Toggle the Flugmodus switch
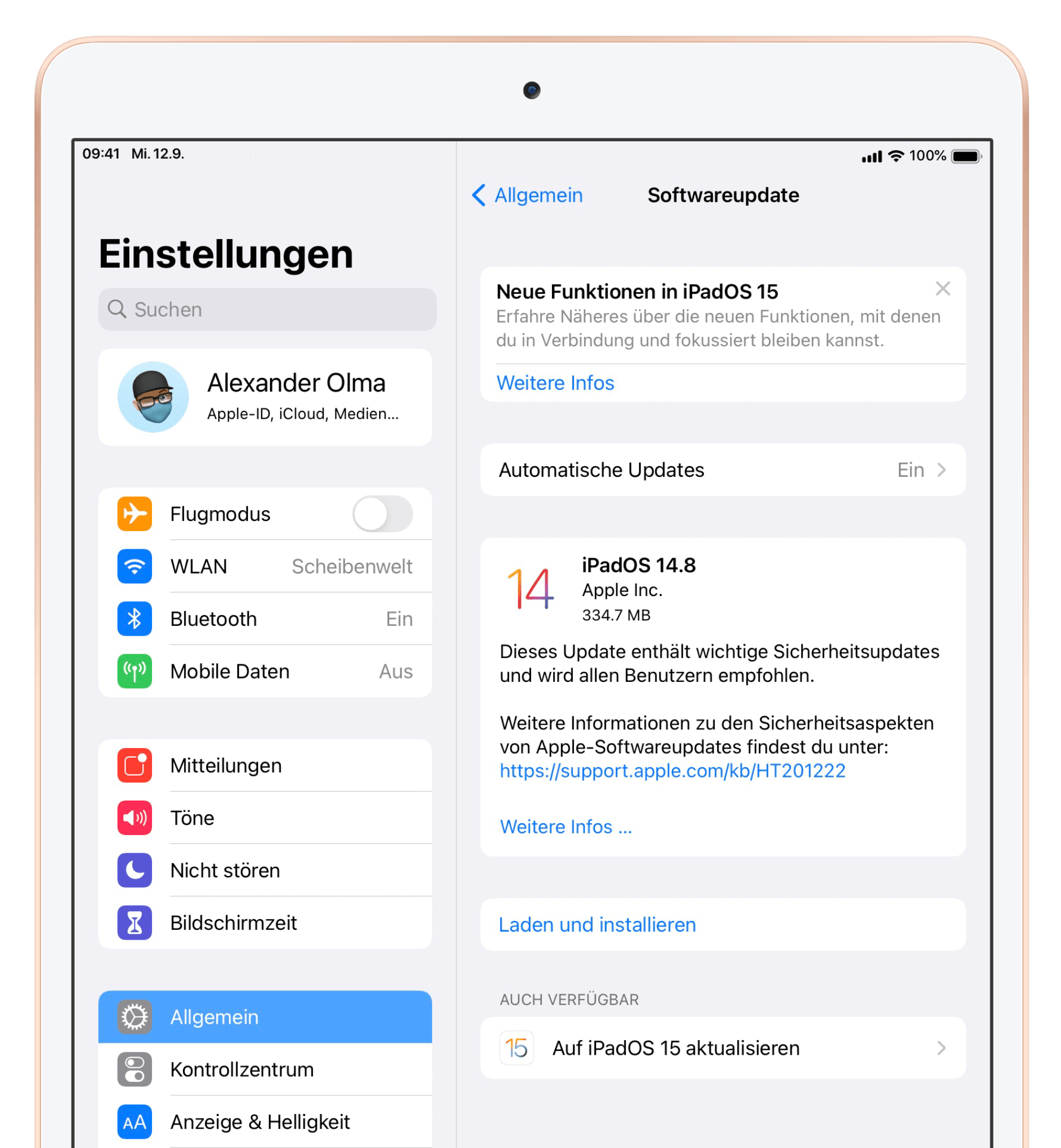The width and height of the screenshot is (1061, 1148). point(382,514)
